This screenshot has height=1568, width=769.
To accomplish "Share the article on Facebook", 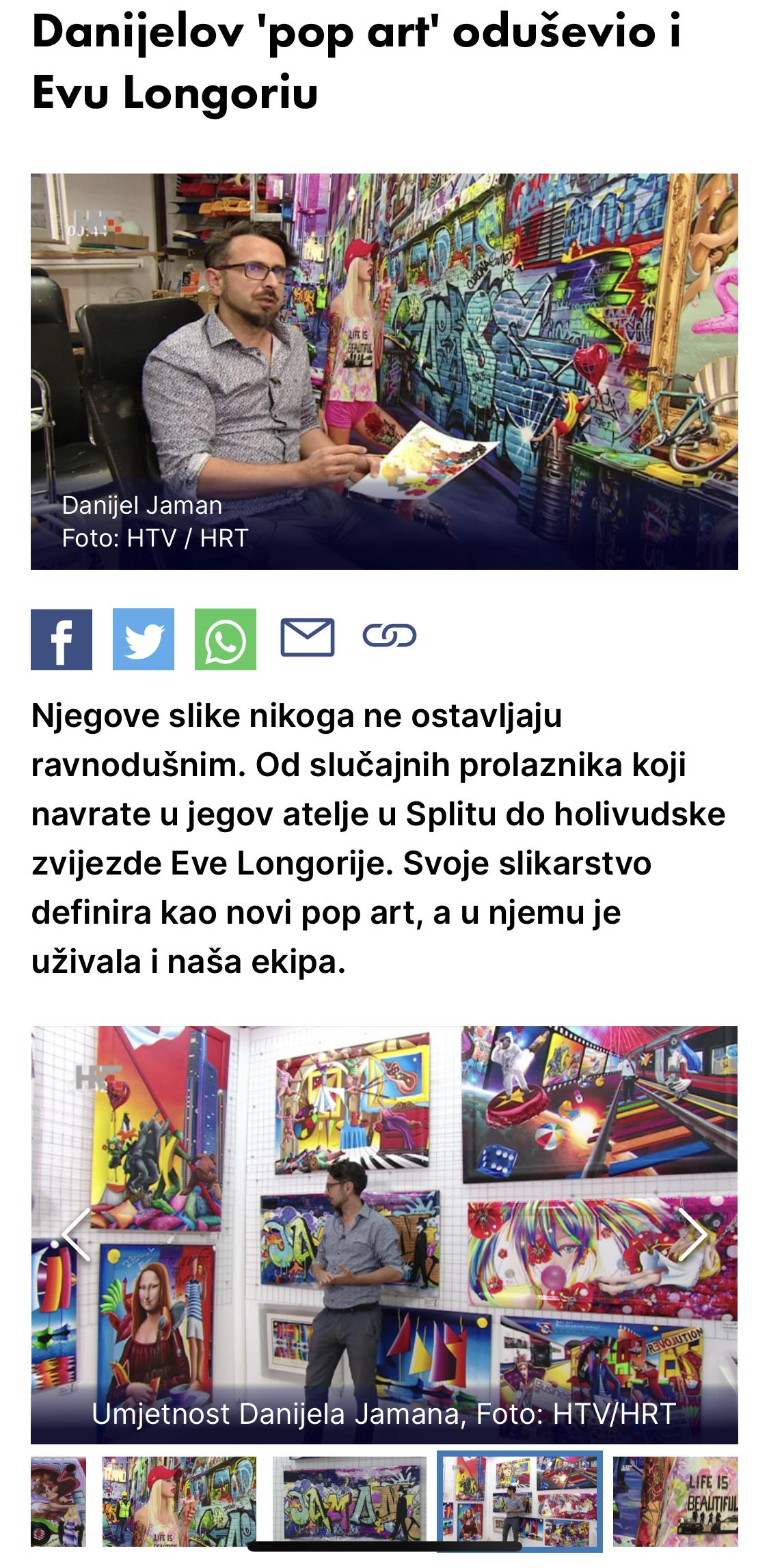I will coord(62,639).
